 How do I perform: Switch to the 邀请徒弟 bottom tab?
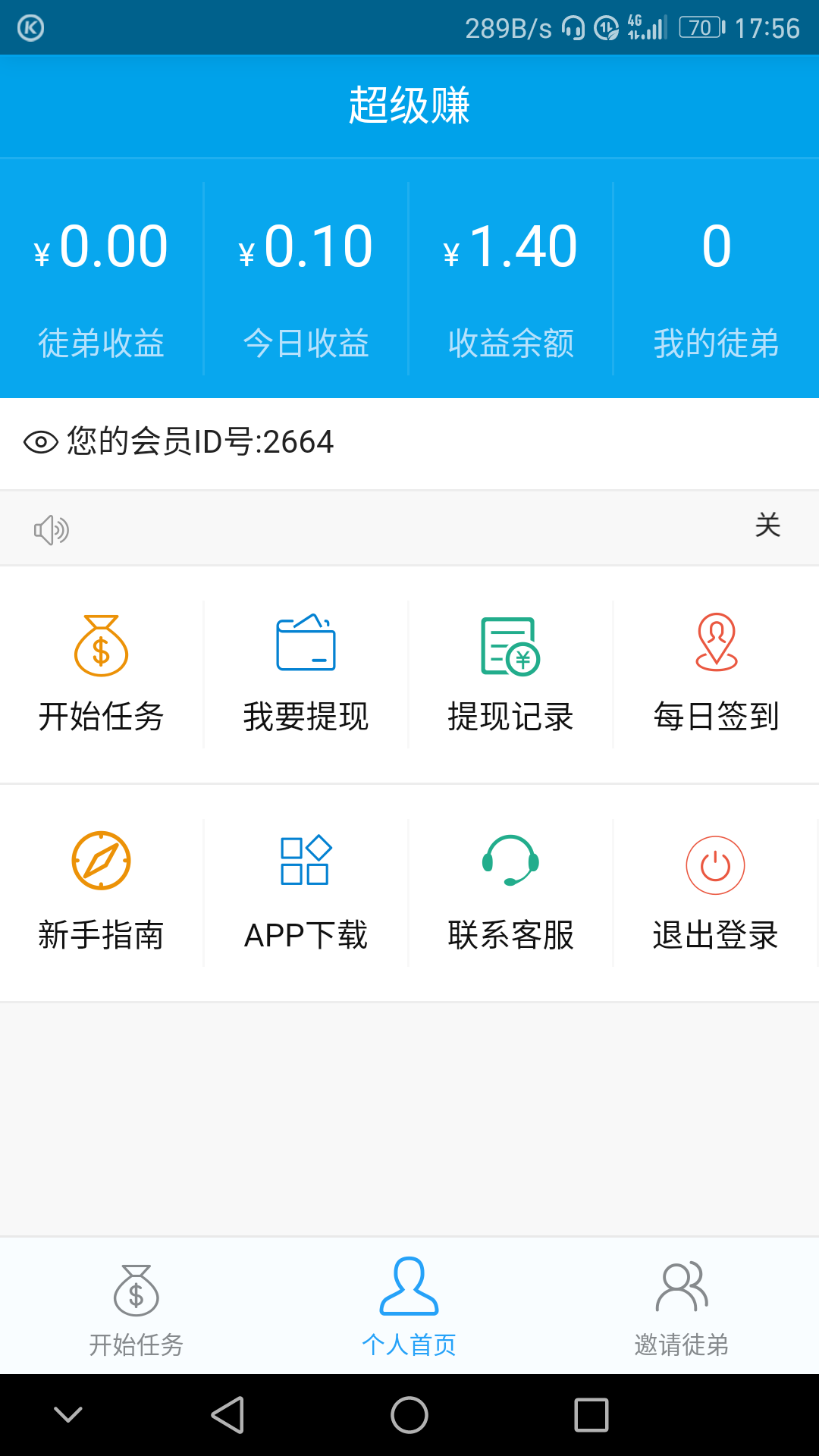coord(681,1304)
